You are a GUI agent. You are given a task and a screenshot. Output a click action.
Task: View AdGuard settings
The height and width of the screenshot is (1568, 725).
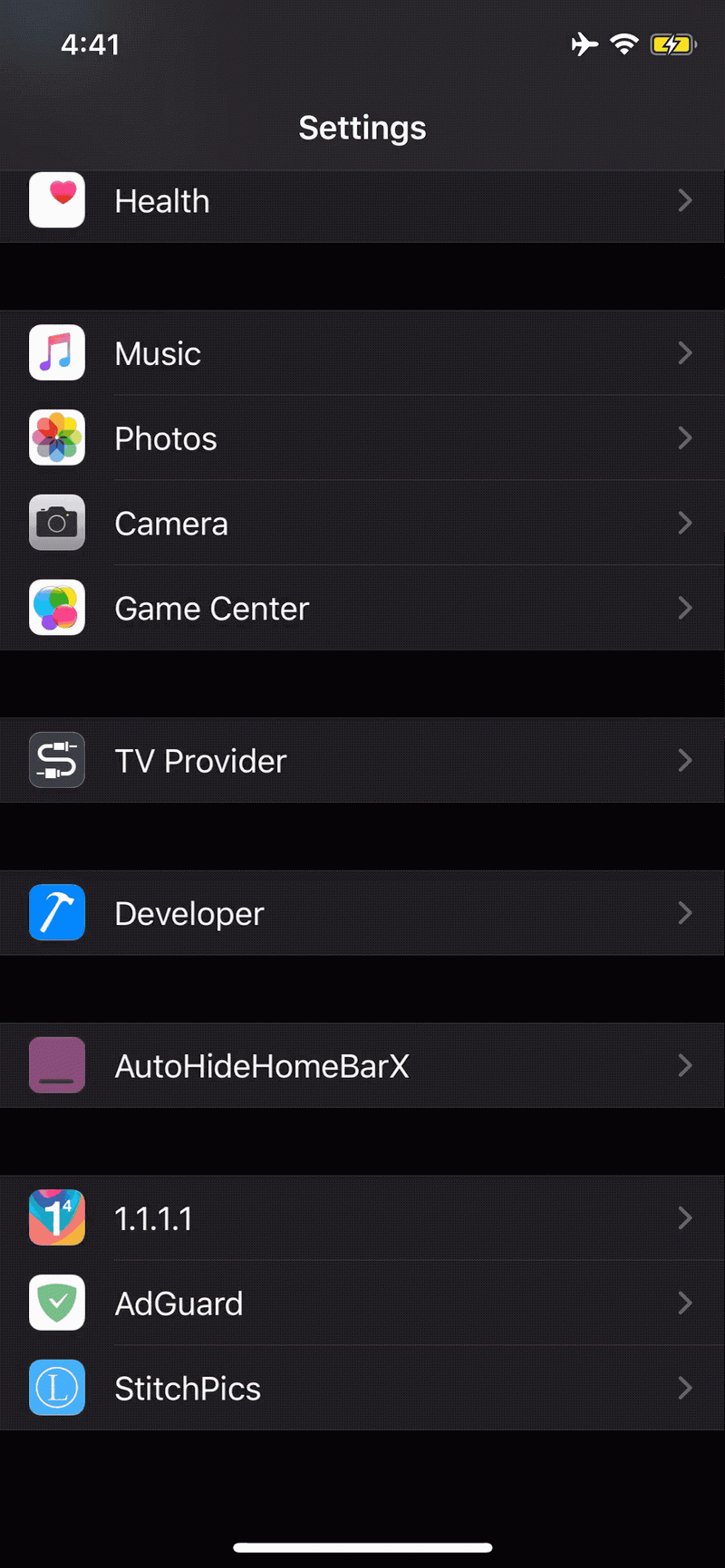click(362, 1303)
